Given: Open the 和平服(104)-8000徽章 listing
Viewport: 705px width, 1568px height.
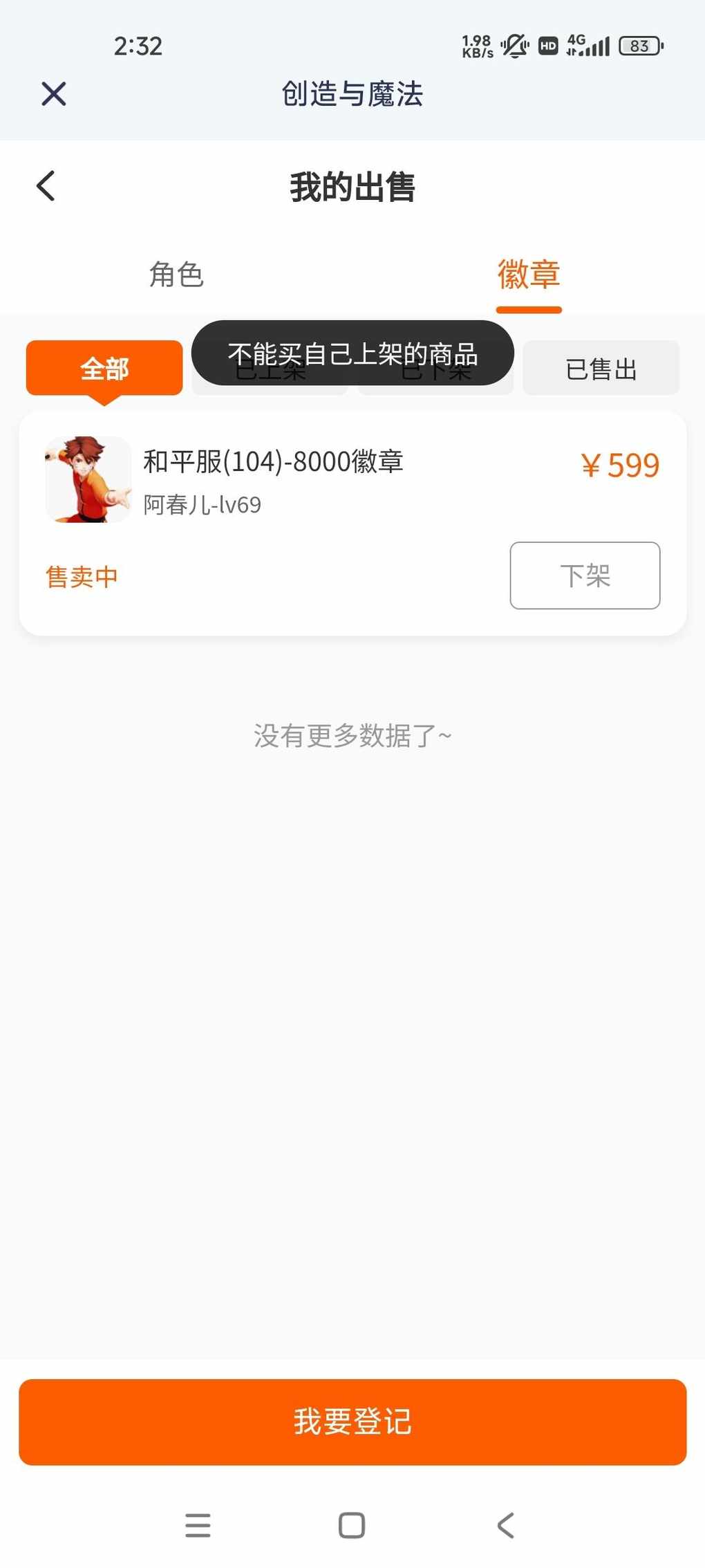Looking at the screenshot, I should tap(273, 462).
